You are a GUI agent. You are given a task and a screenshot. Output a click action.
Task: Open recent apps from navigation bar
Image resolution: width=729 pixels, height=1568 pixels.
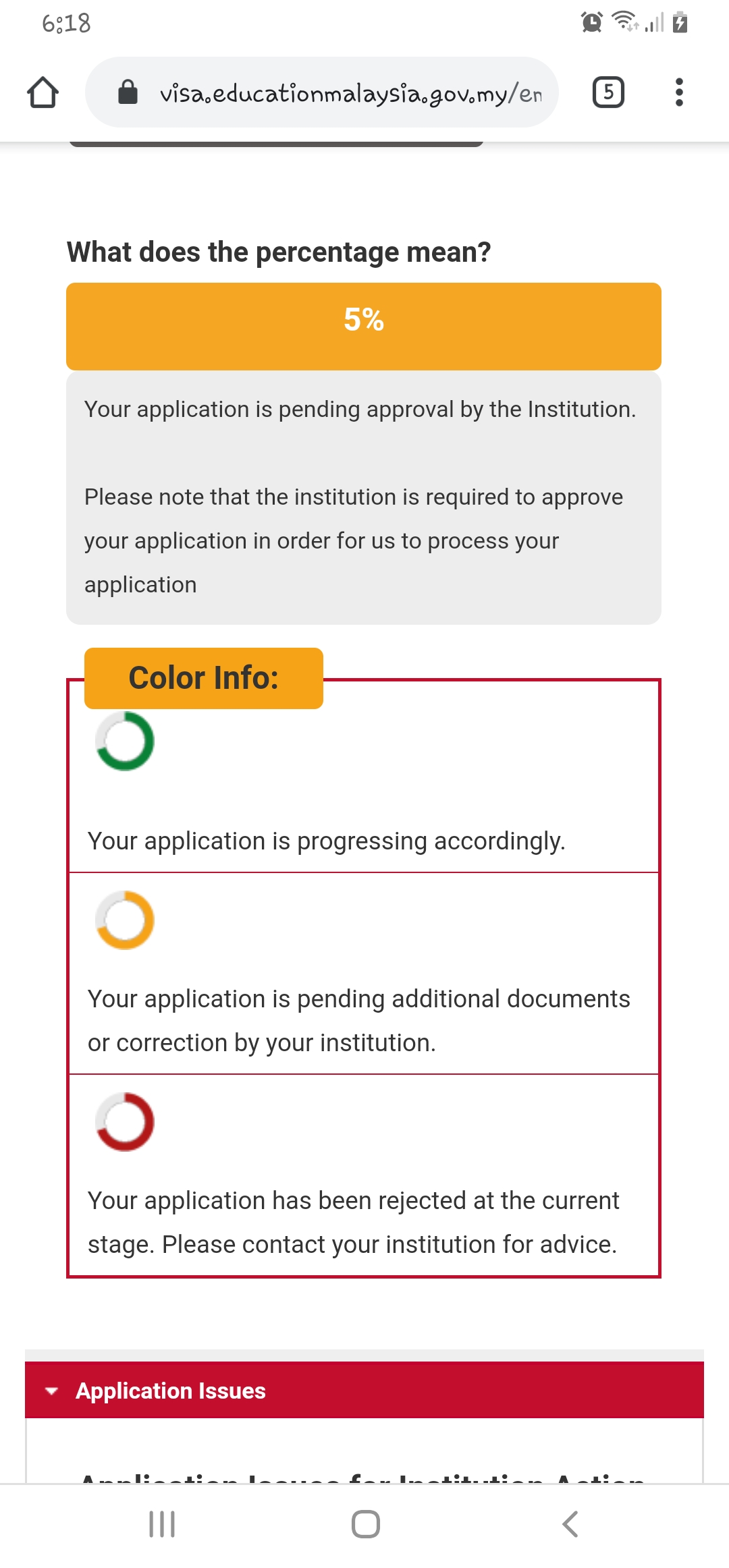[x=162, y=1524]
